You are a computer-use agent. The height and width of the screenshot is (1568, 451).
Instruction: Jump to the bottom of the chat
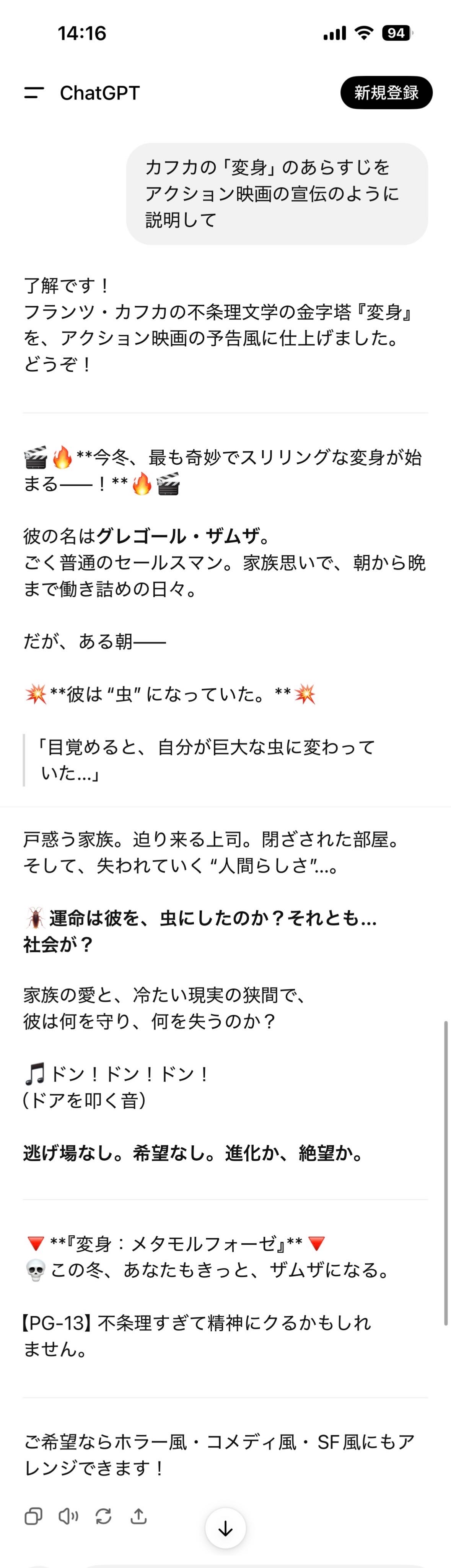(226, 1528)
